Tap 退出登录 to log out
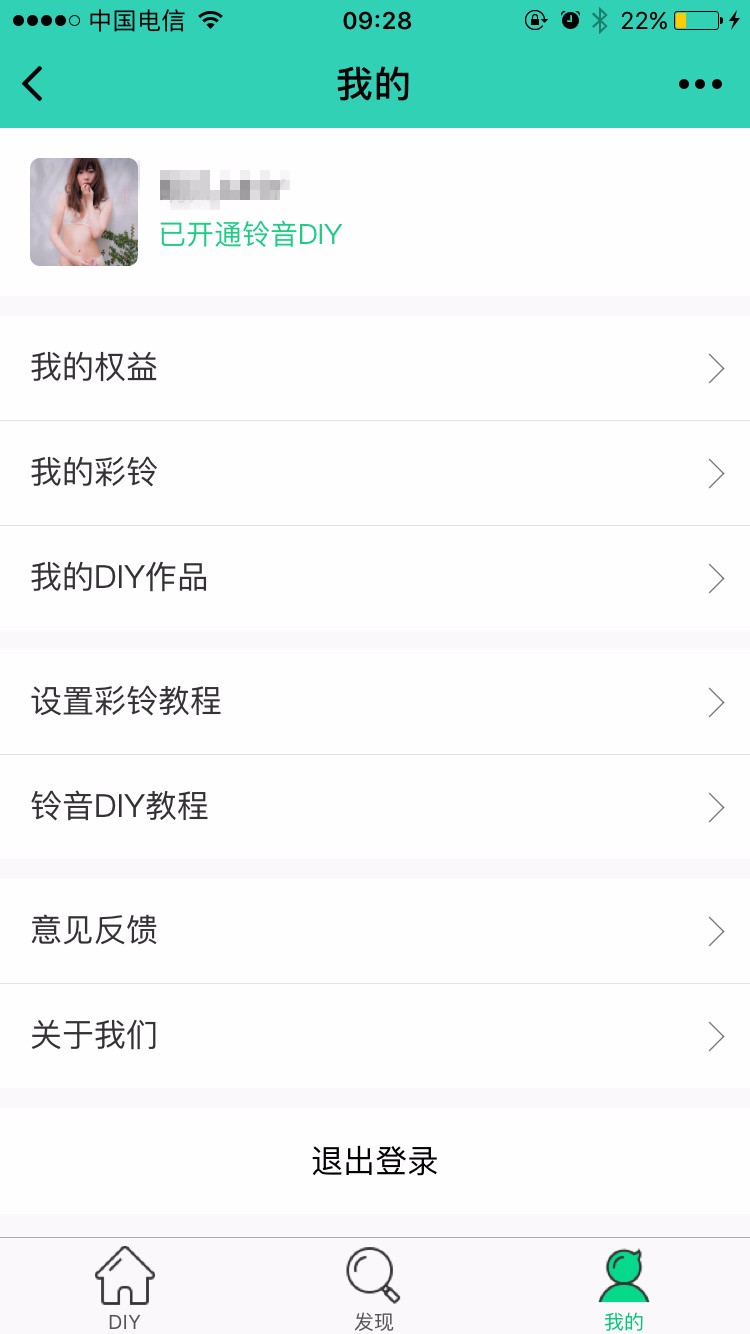This screenshot has width=750, height=1334. [x=375, y=1161]
